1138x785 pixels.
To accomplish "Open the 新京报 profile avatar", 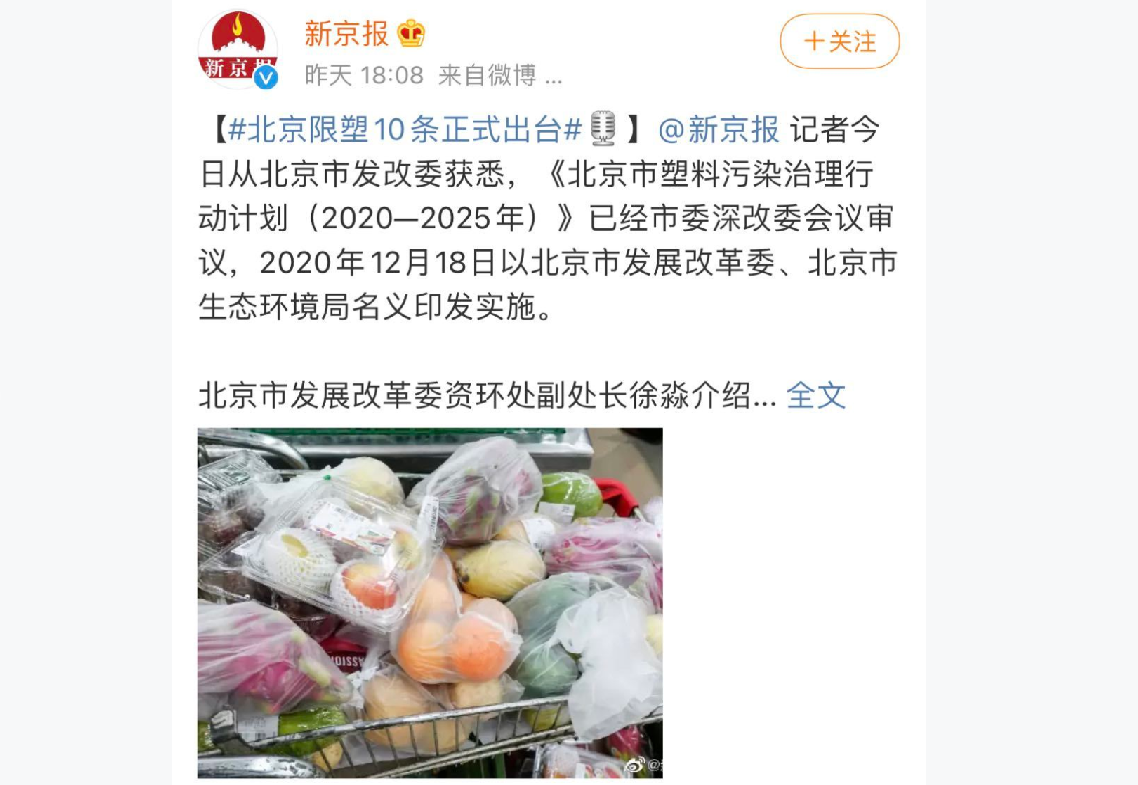I will point(238,47).
